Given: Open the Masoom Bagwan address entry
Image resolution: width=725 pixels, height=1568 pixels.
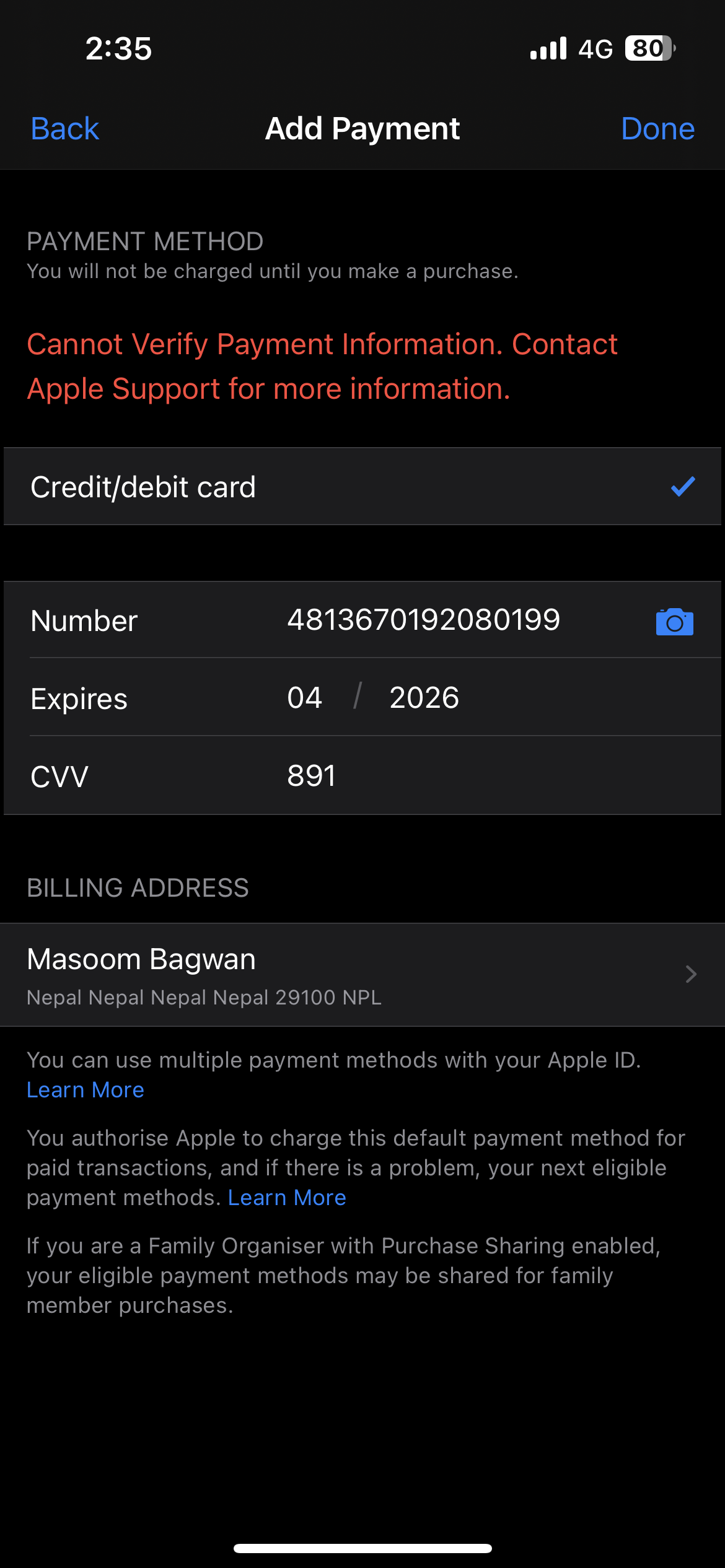Looking at the screenshot, I should 248,959.
